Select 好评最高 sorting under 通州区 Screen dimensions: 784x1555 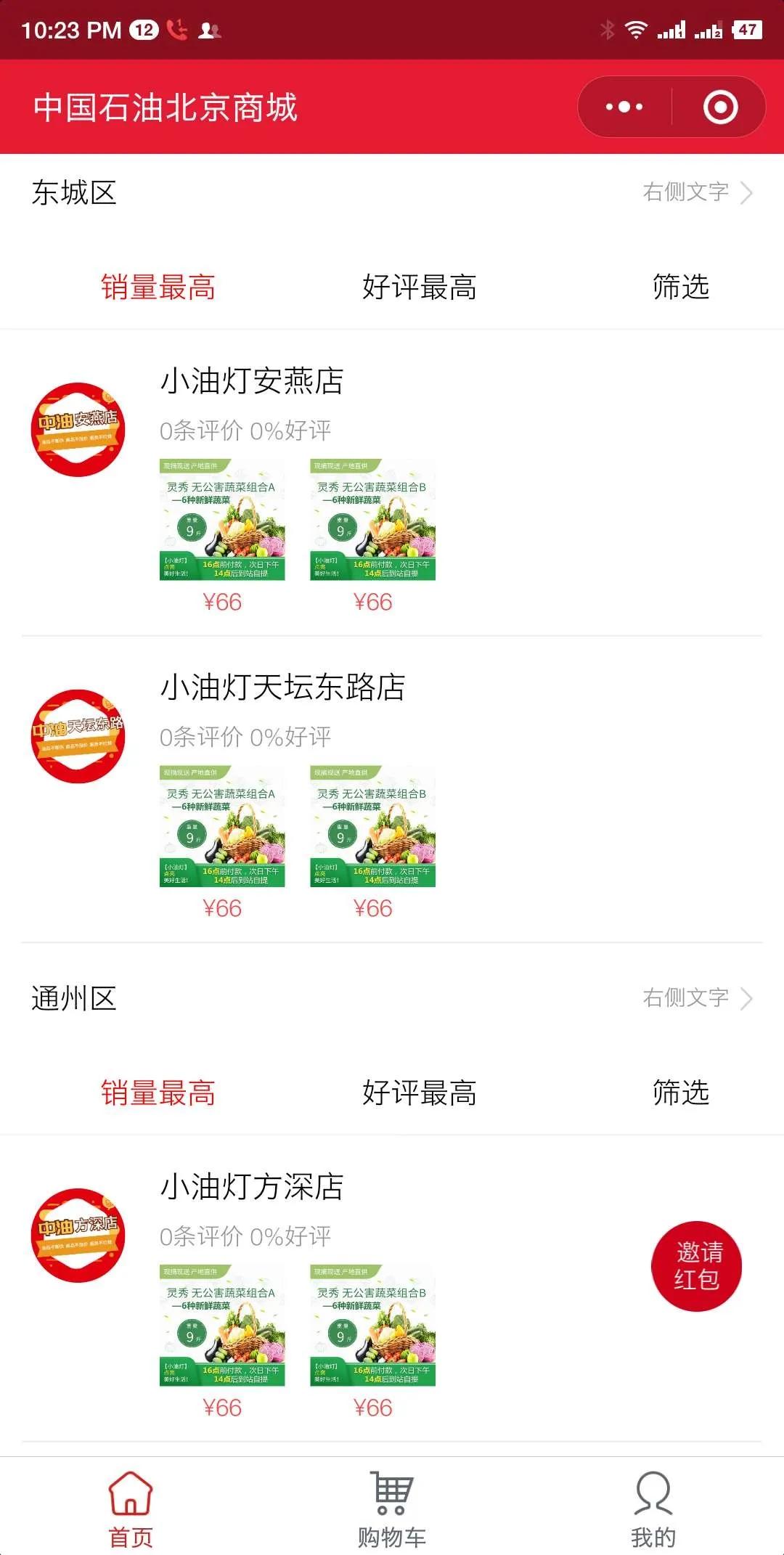pos(420,1090)
